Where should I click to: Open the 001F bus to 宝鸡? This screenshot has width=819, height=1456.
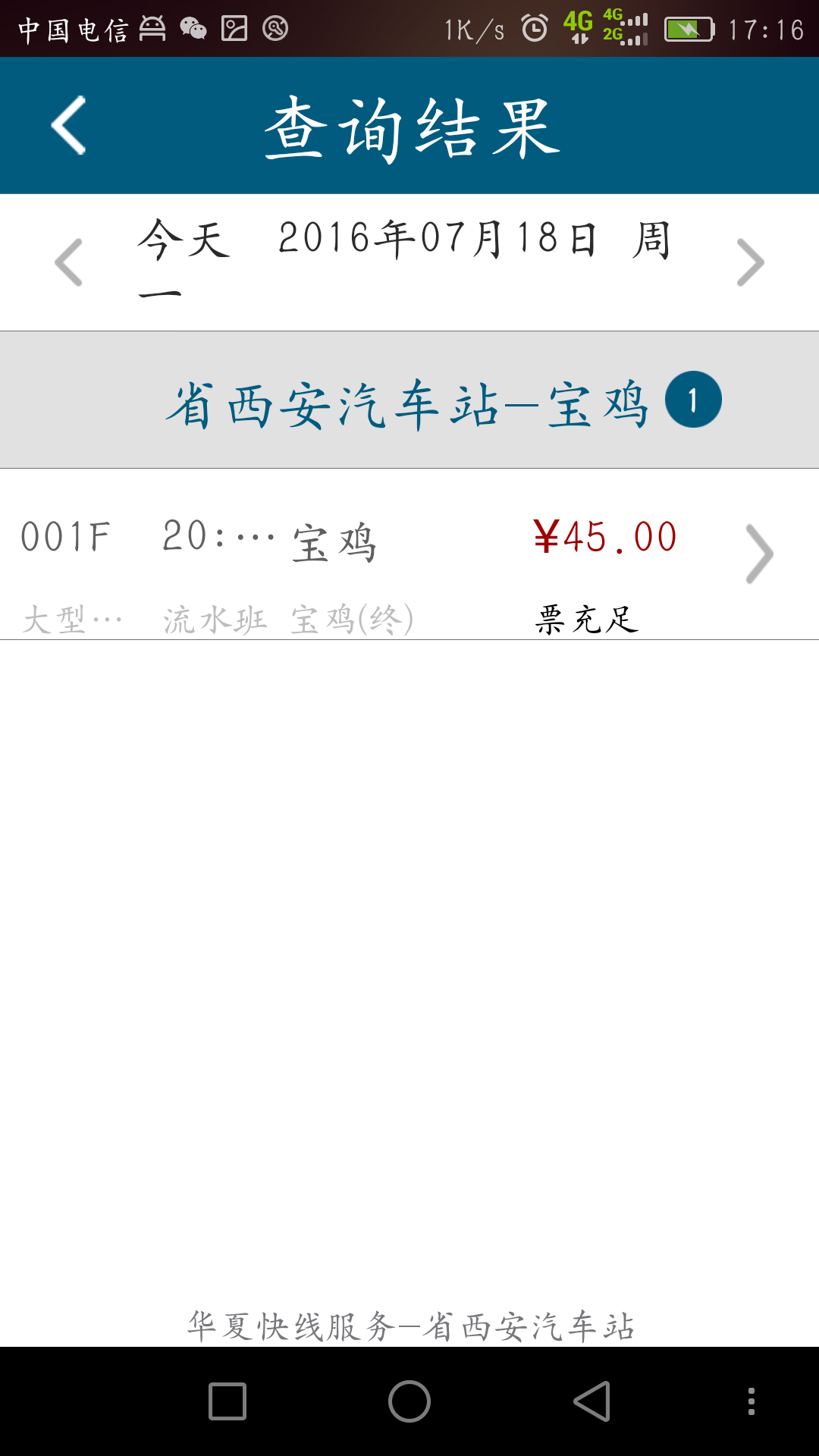(x=409, y=555)
